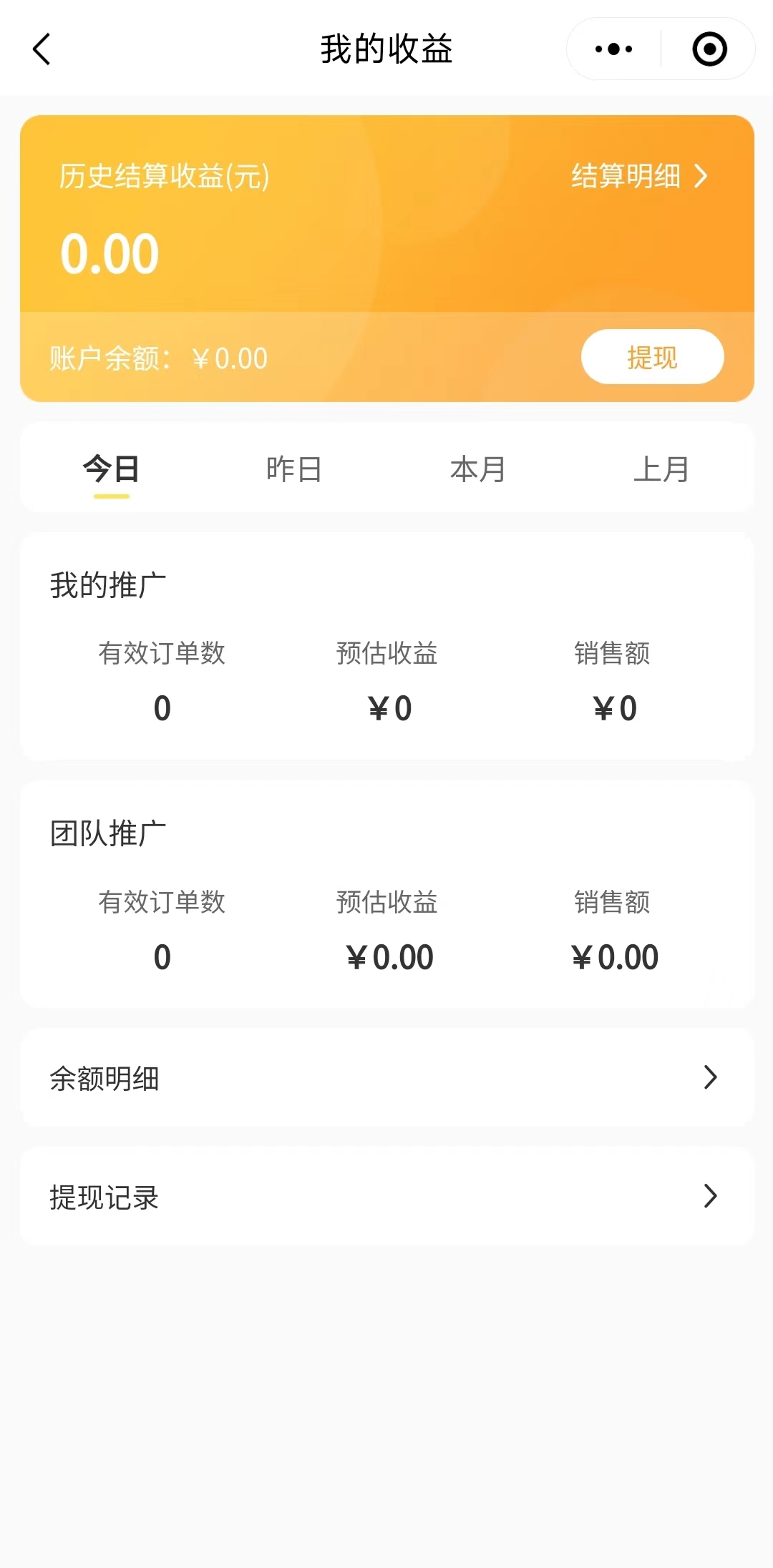The height and width of the screenshot is (1568, 773).
Task: Select the 今日 tab
Action: pos(111,469)
